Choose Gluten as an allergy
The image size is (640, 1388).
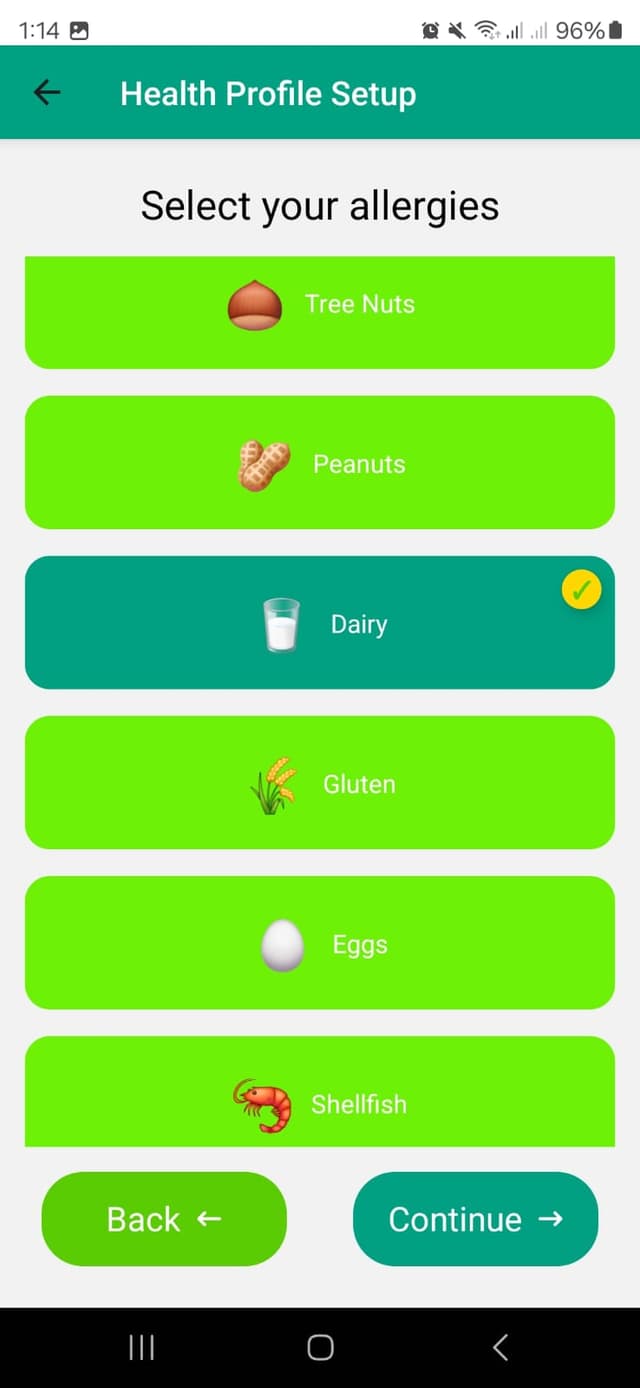tap(320, 783)
